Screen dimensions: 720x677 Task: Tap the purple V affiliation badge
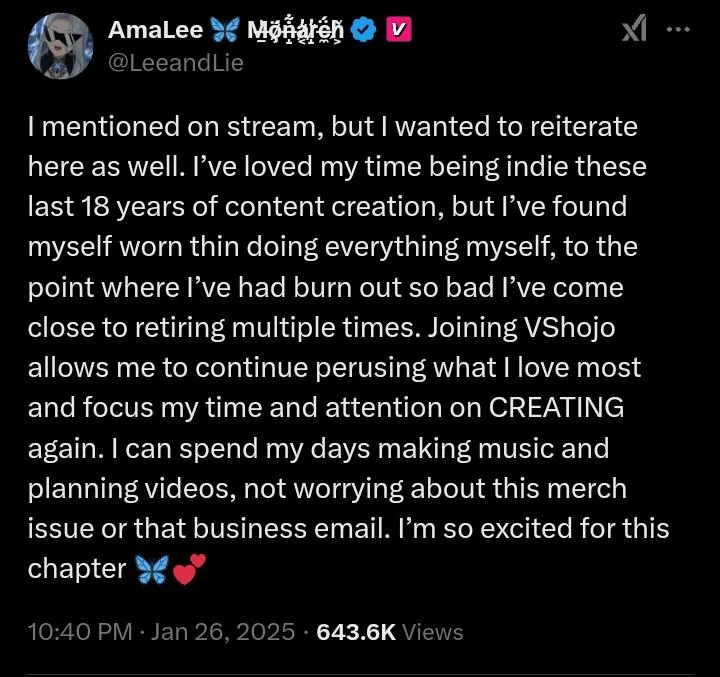[398, 30]
